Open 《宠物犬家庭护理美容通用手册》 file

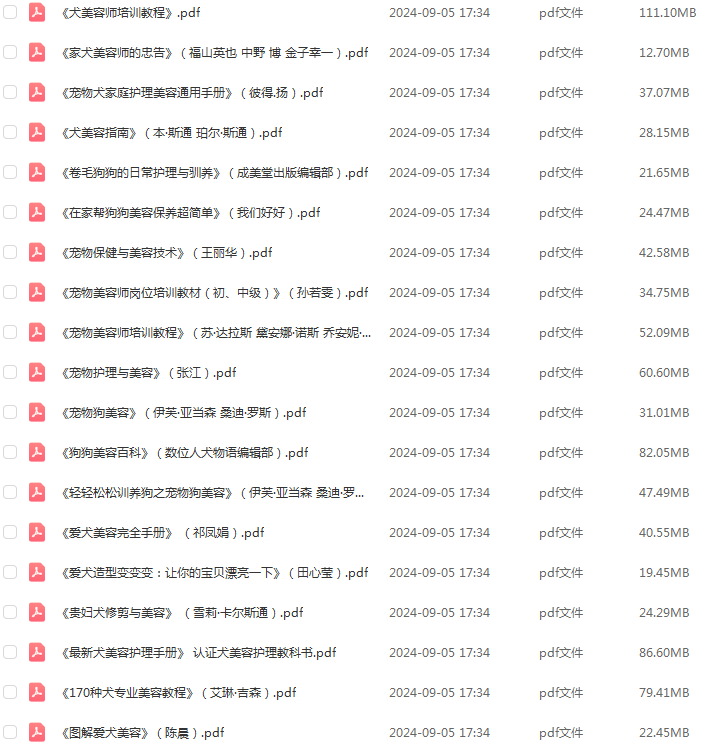(192, 92)
